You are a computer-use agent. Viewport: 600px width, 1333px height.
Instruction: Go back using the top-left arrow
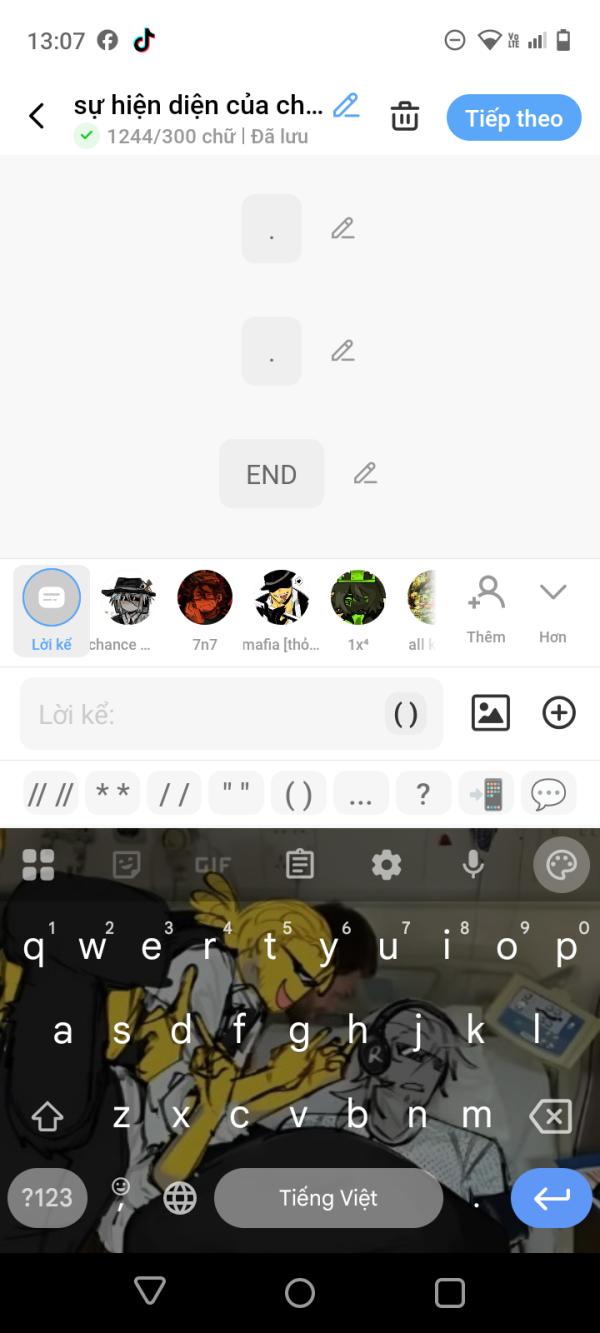pos(37,117)
